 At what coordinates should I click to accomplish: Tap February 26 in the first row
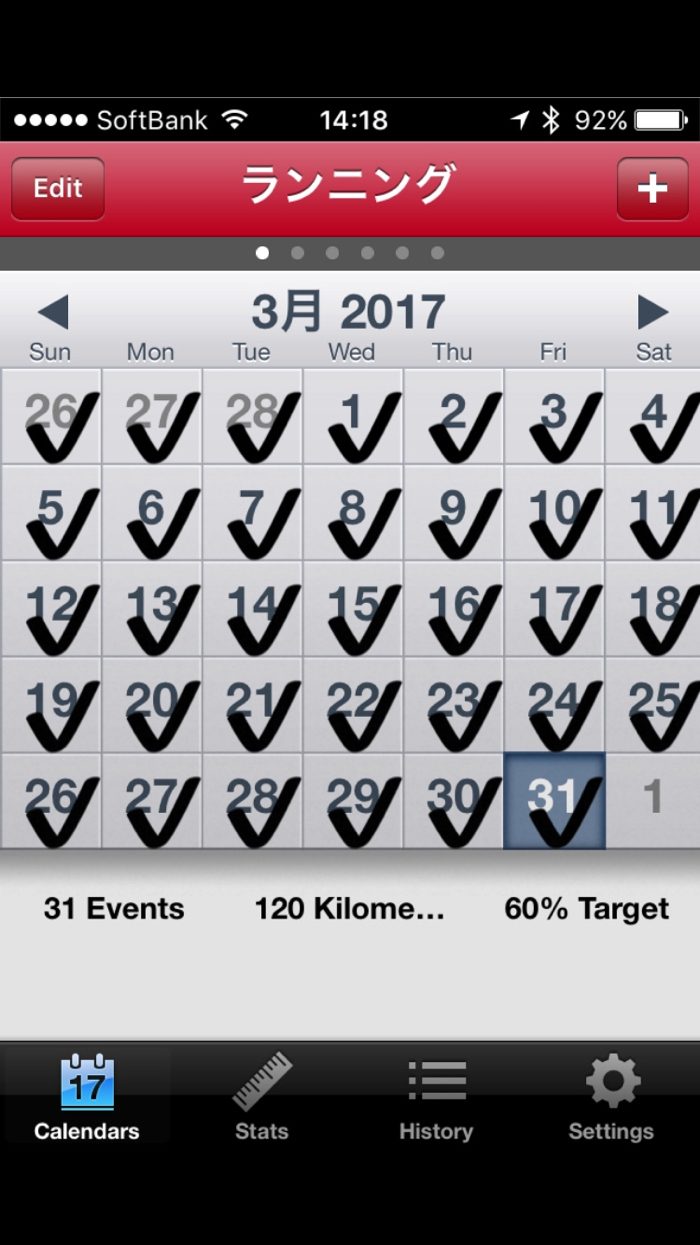point(51,417)
